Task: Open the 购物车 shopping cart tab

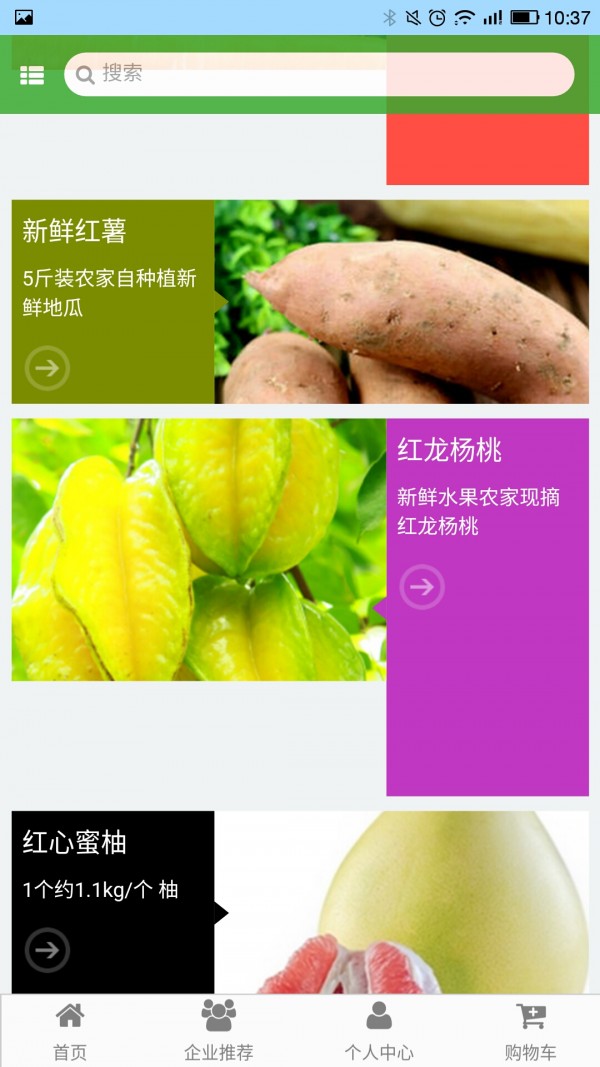Action: (531, 1031)
